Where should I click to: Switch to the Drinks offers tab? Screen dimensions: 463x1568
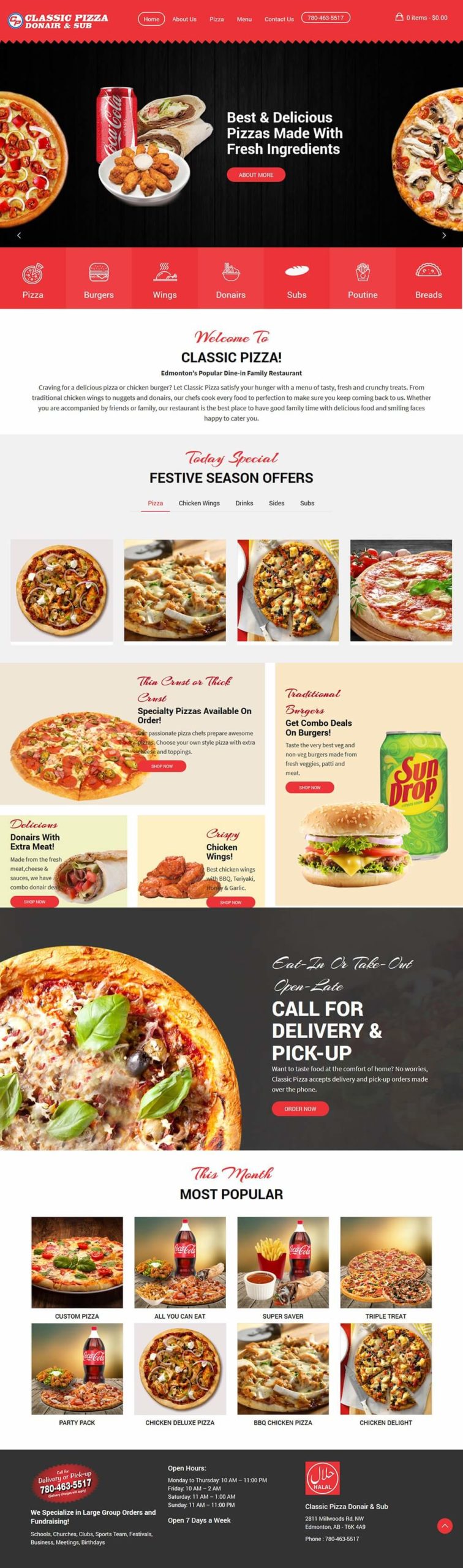244,503
